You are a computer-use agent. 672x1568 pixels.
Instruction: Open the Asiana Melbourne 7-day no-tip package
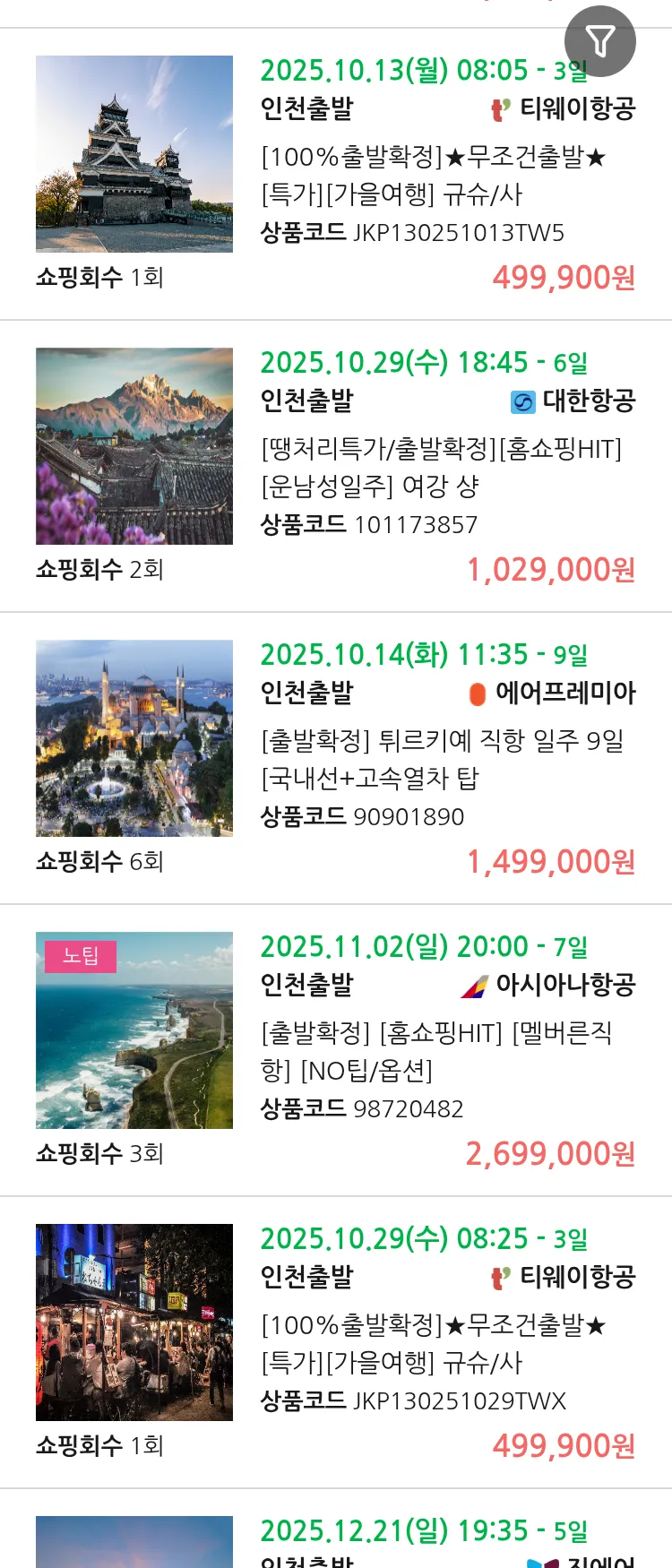pos(436,1051)
